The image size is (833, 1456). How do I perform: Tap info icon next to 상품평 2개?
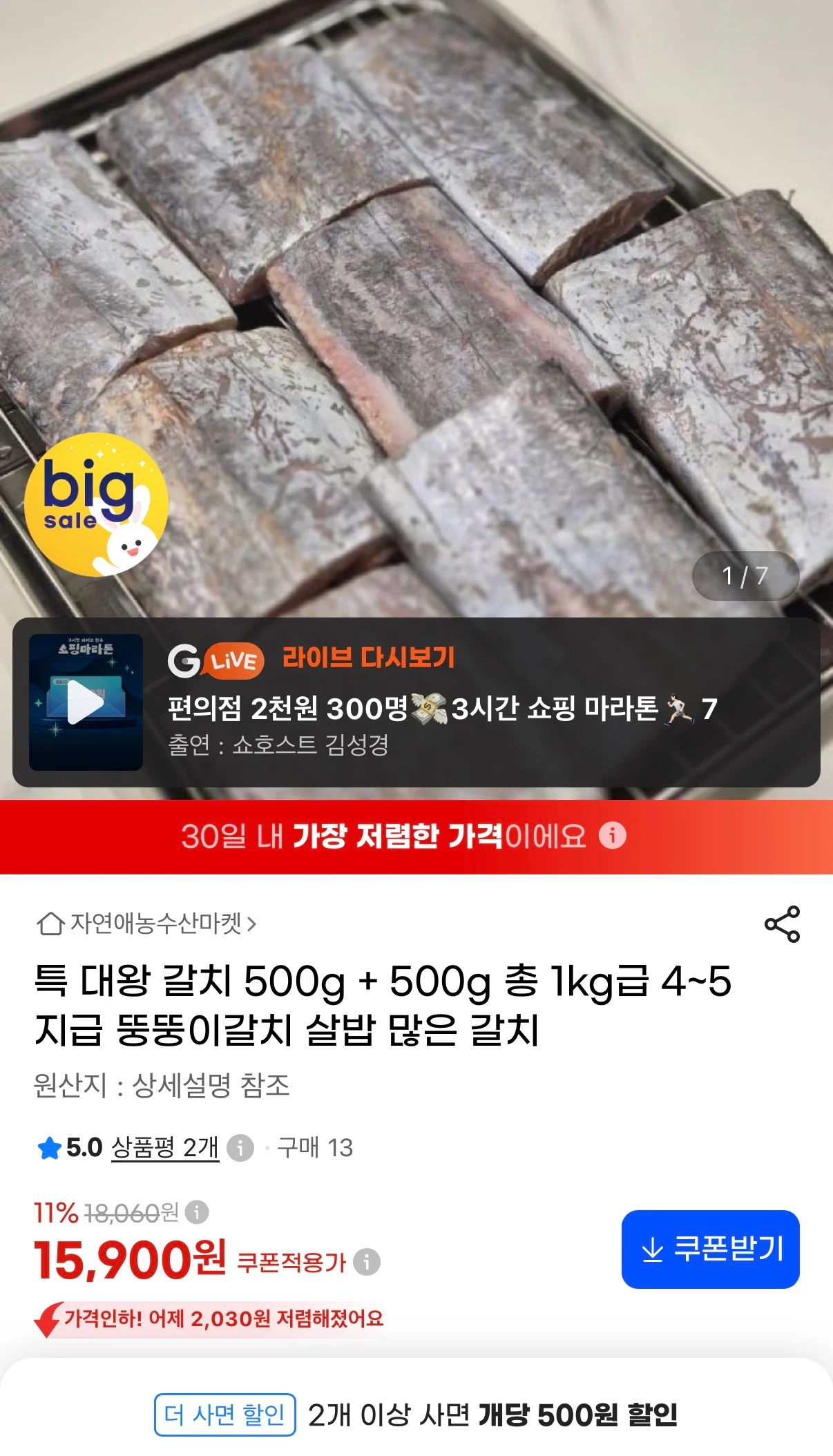pyautogui.click(x=240, y=1148)
